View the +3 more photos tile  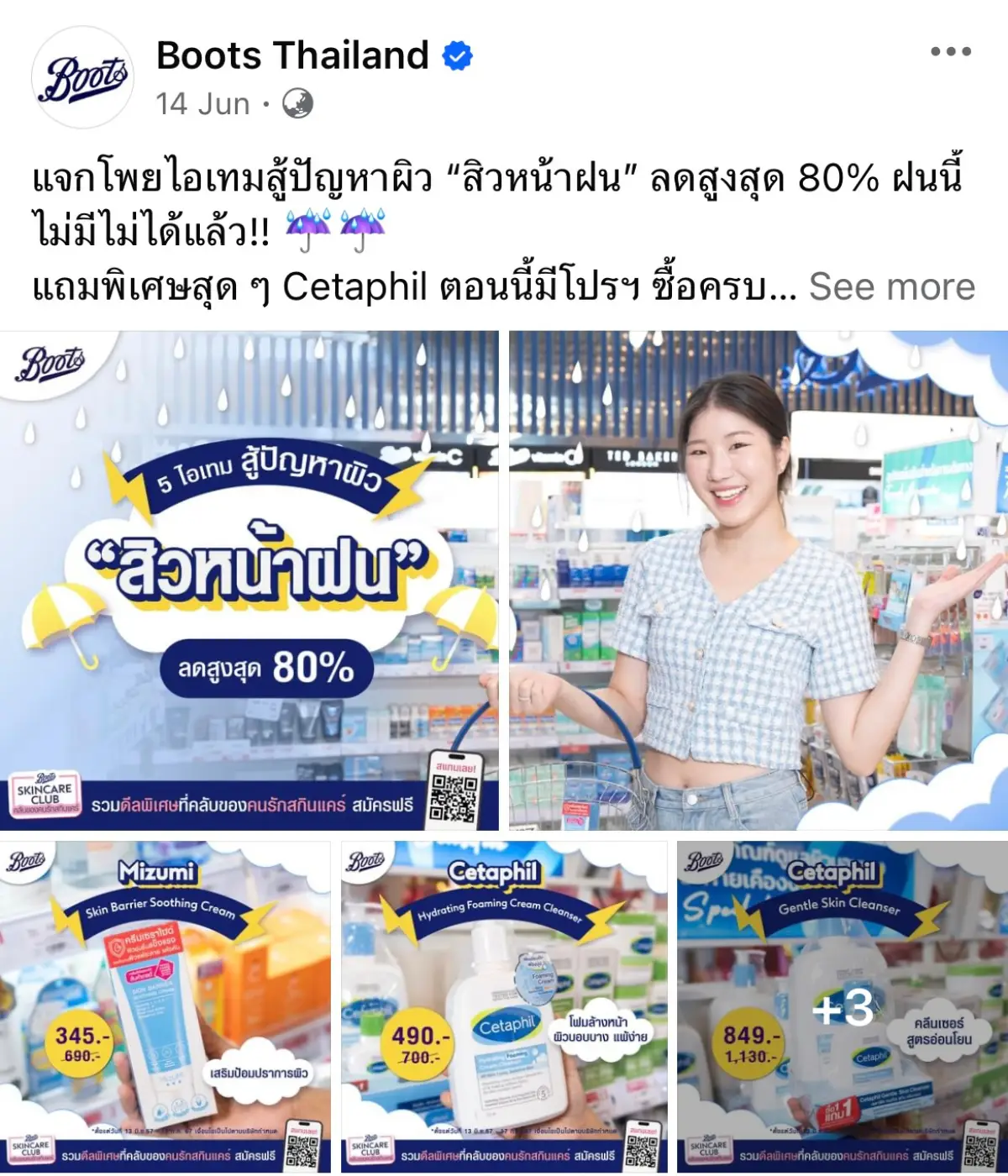[843, 1006]
